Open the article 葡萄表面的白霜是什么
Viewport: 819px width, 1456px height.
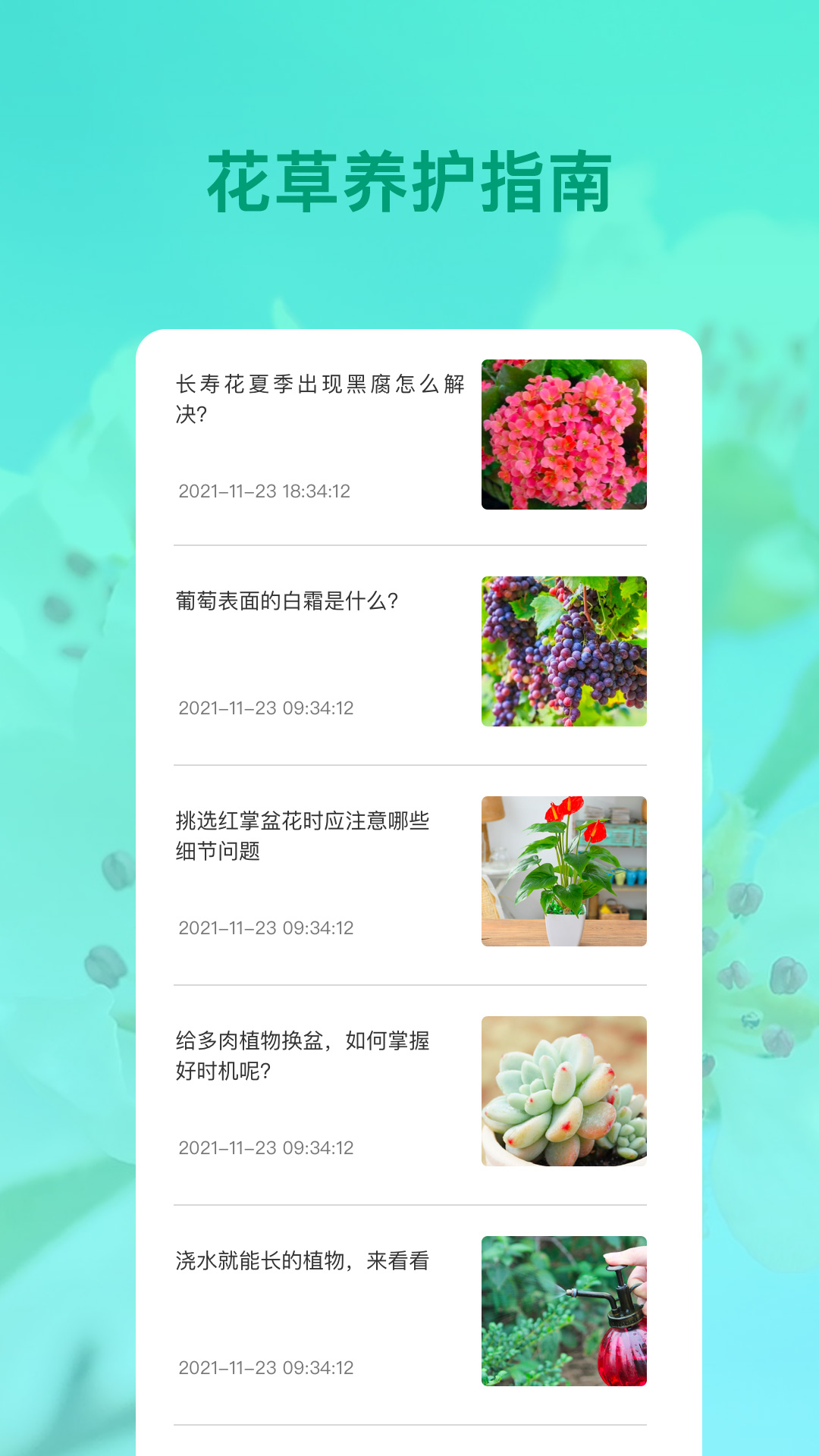(288, 603)
